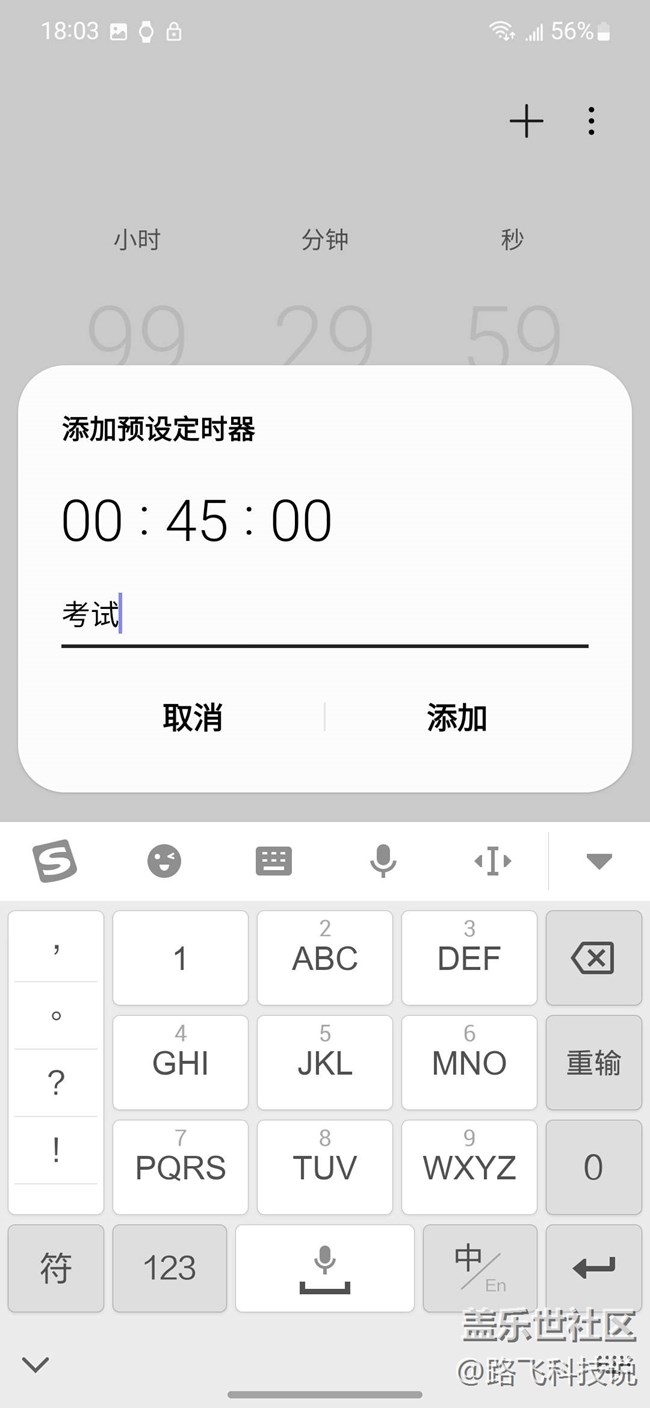Viewport: 650px width, 1408px height.
Task: Tap the 0 key
Action: point(593,1167)
